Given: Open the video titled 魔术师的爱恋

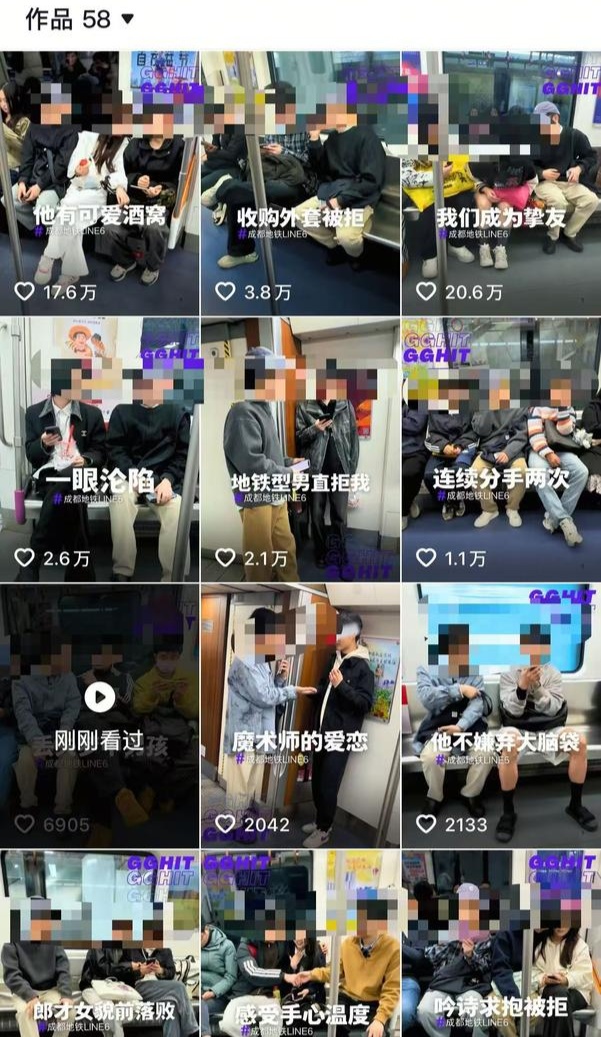Looking at the screenshot, I should point(300,710).
